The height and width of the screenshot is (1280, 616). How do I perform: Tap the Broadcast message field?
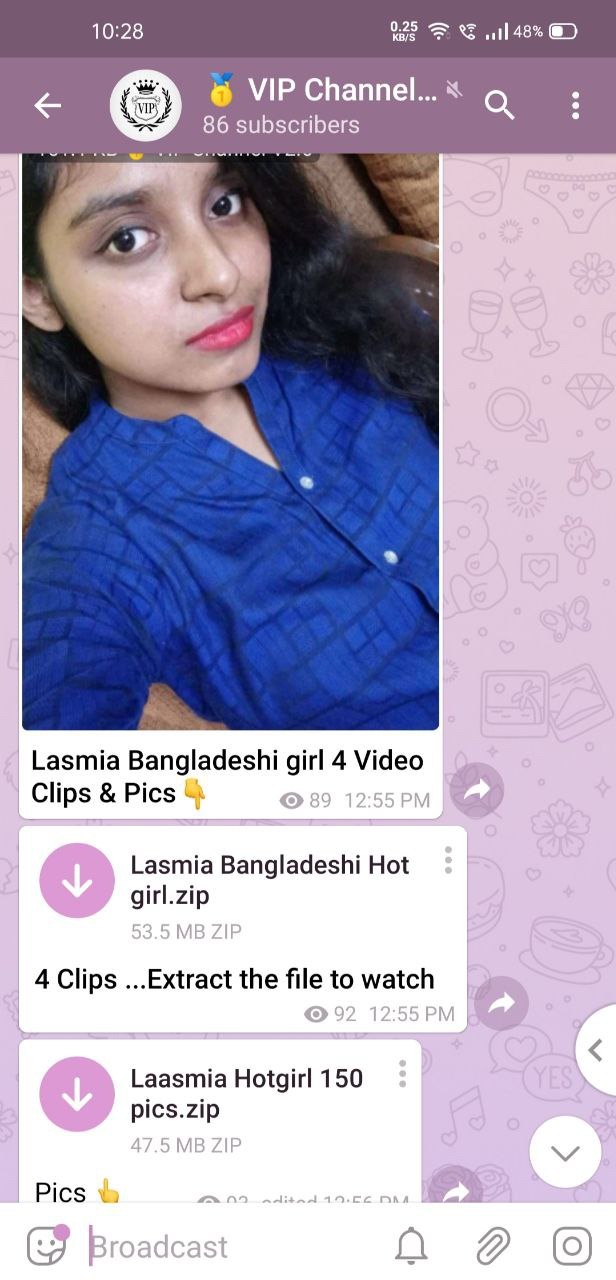(230, 1246)
